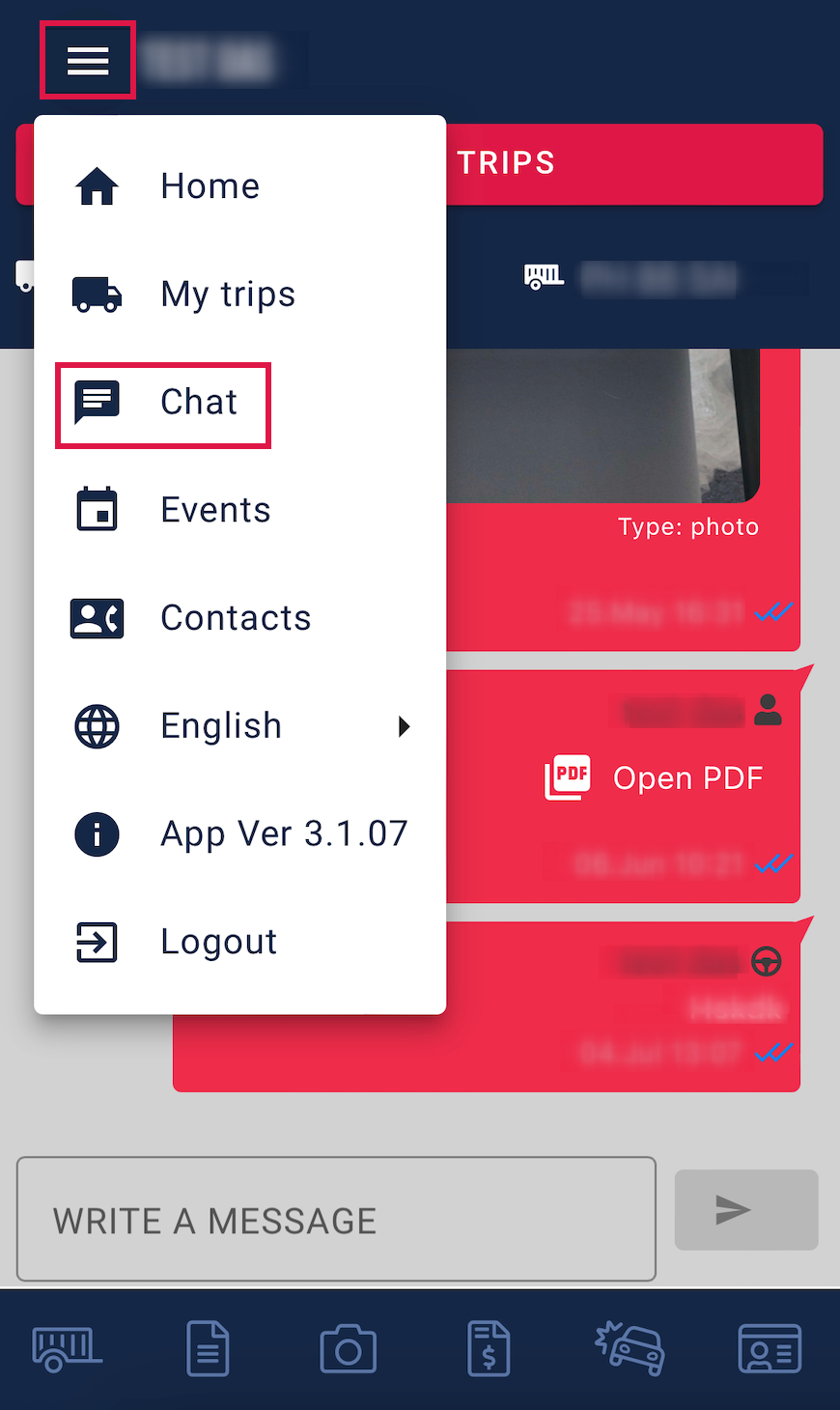
Task: Open the invoice dollar document icon
Action: (489, 1348)
